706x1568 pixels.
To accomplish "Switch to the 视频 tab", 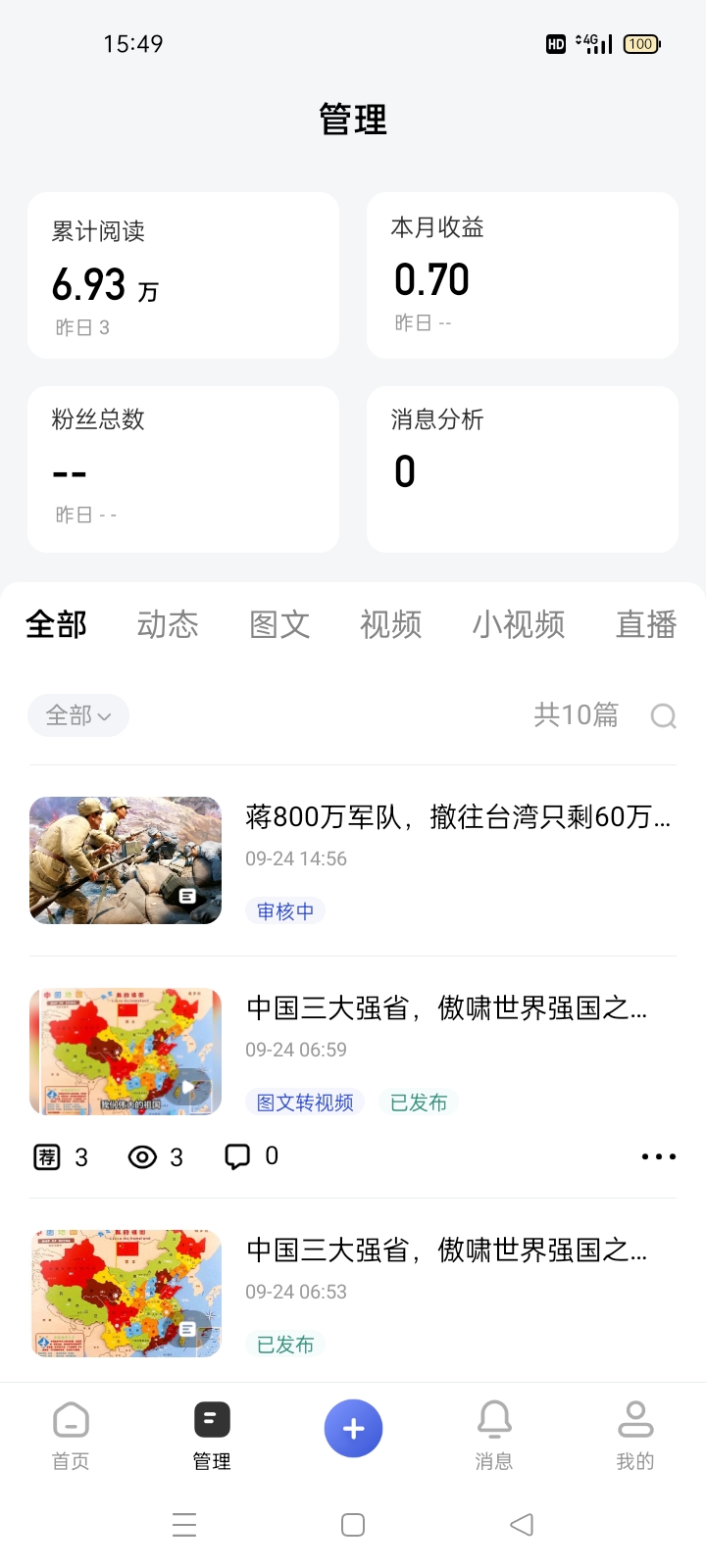I will [390, 624].
